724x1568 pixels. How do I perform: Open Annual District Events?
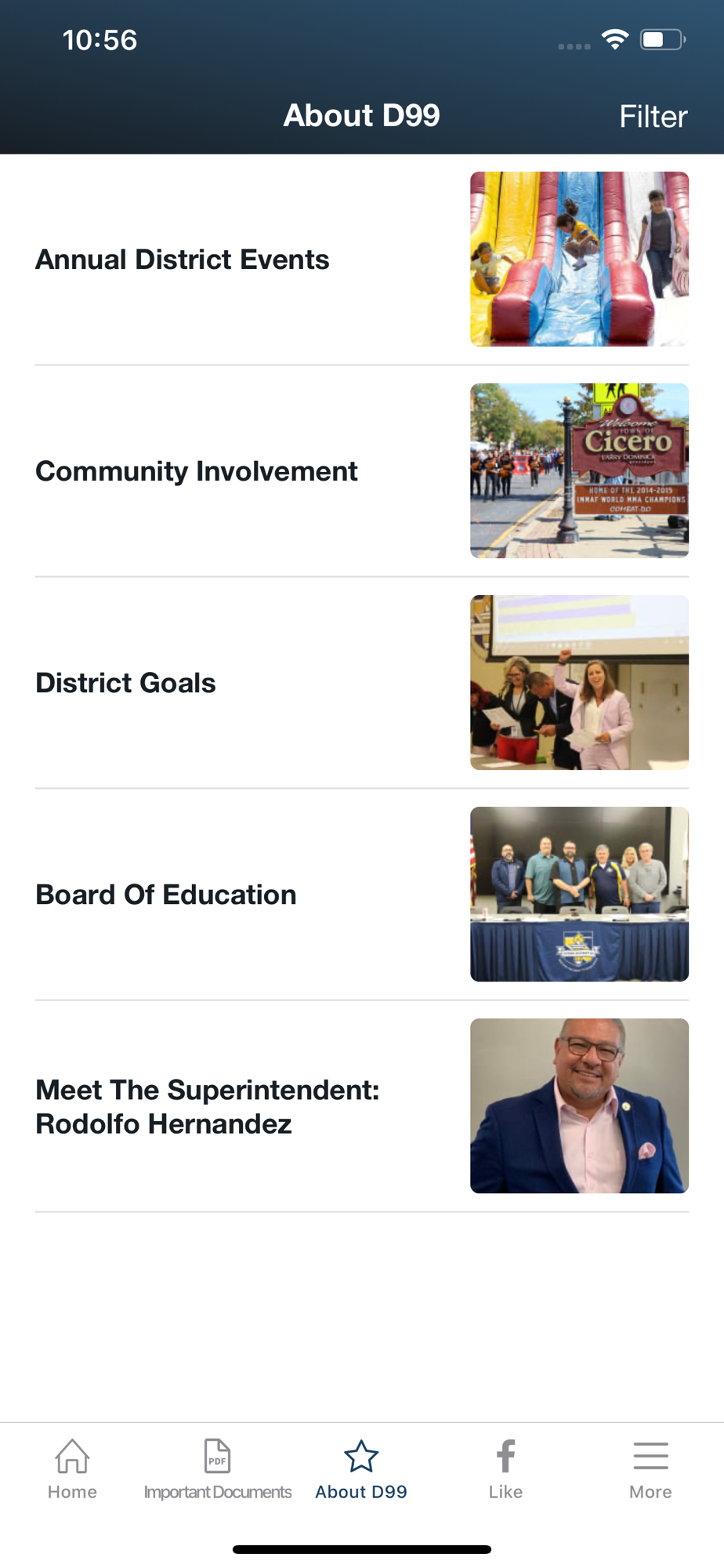coord(182,260)
